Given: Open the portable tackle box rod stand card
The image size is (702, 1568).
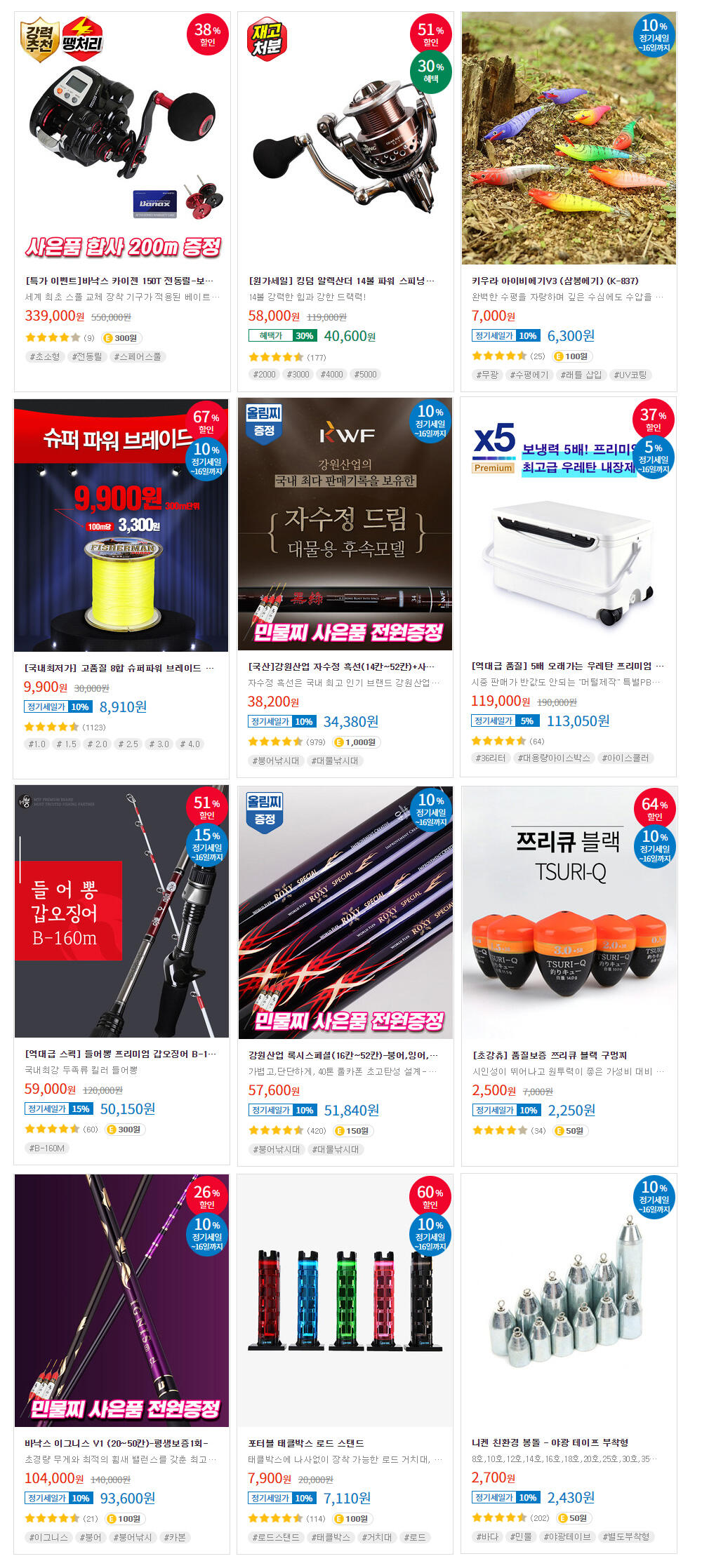Looking at the screenshot, I should point(345,1363).
